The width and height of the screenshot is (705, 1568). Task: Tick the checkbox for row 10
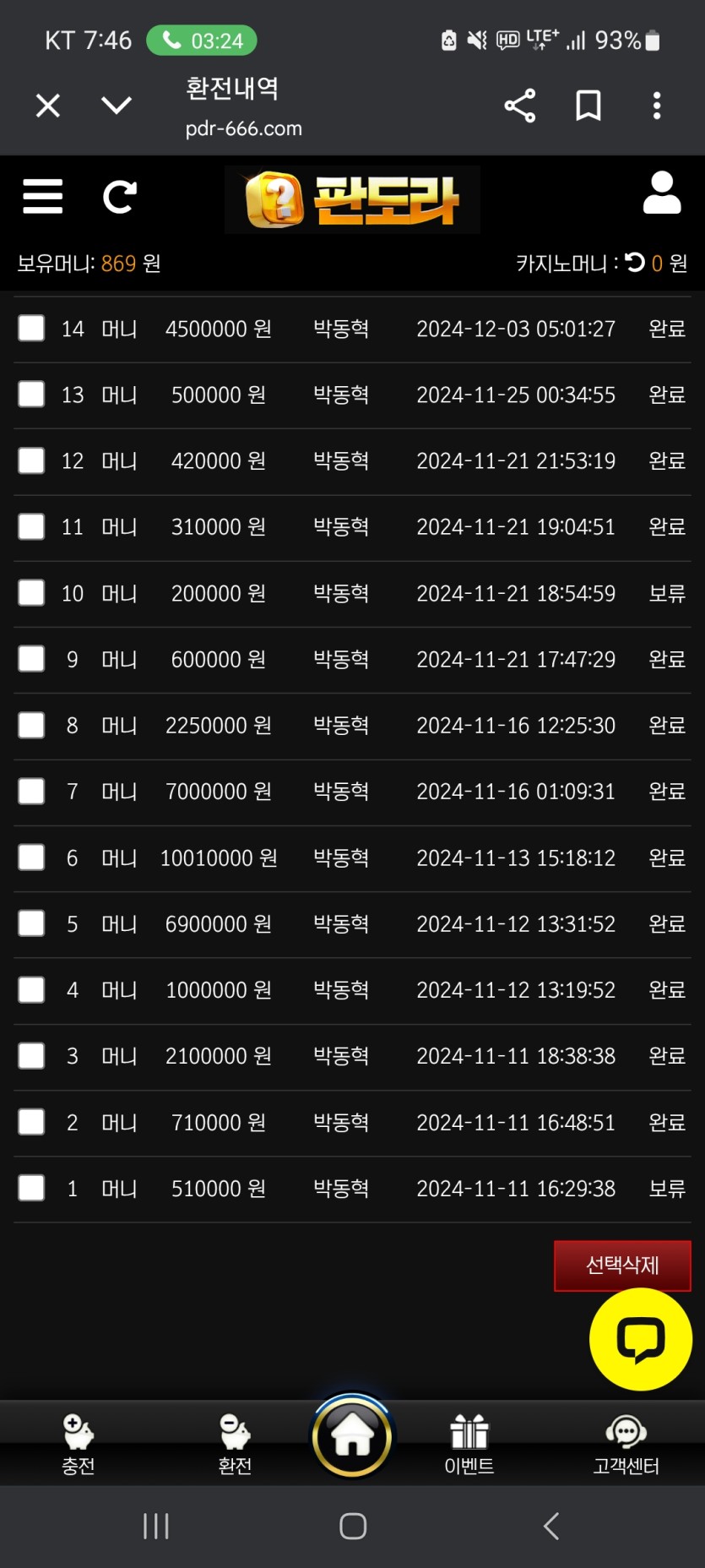tap(32, 593)
